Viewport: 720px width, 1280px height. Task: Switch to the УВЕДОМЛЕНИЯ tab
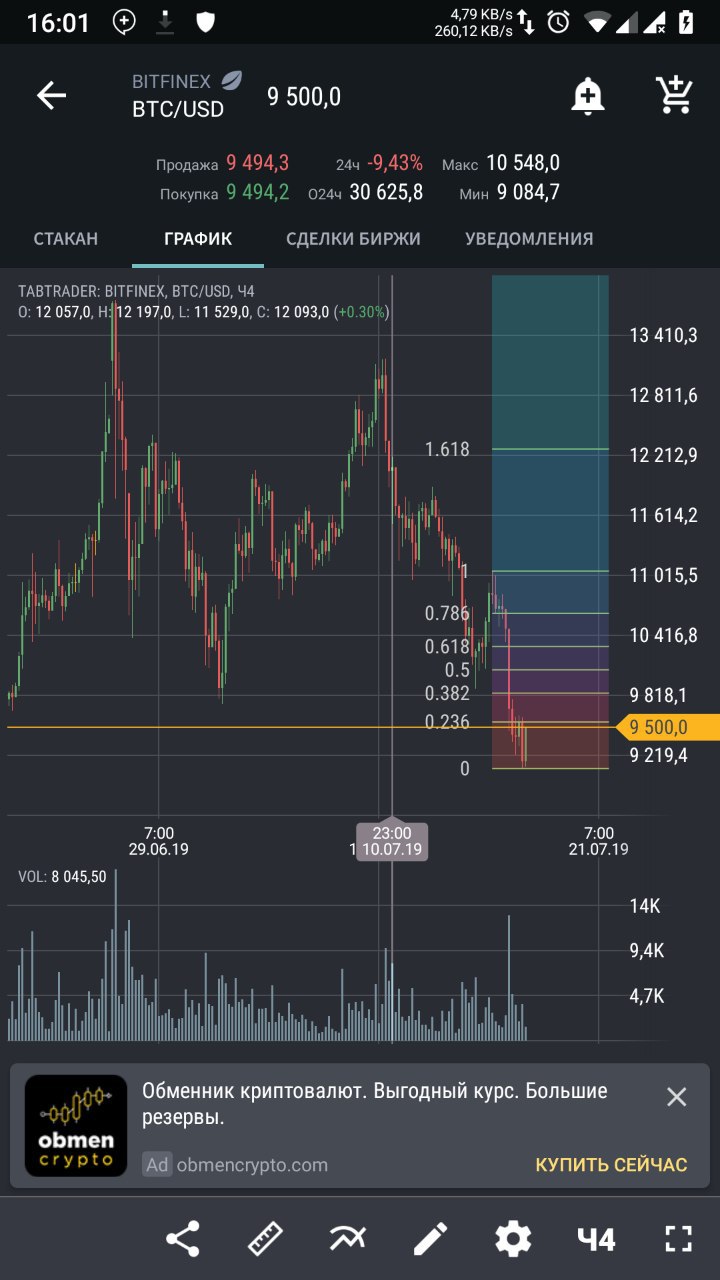click(529, 239)
